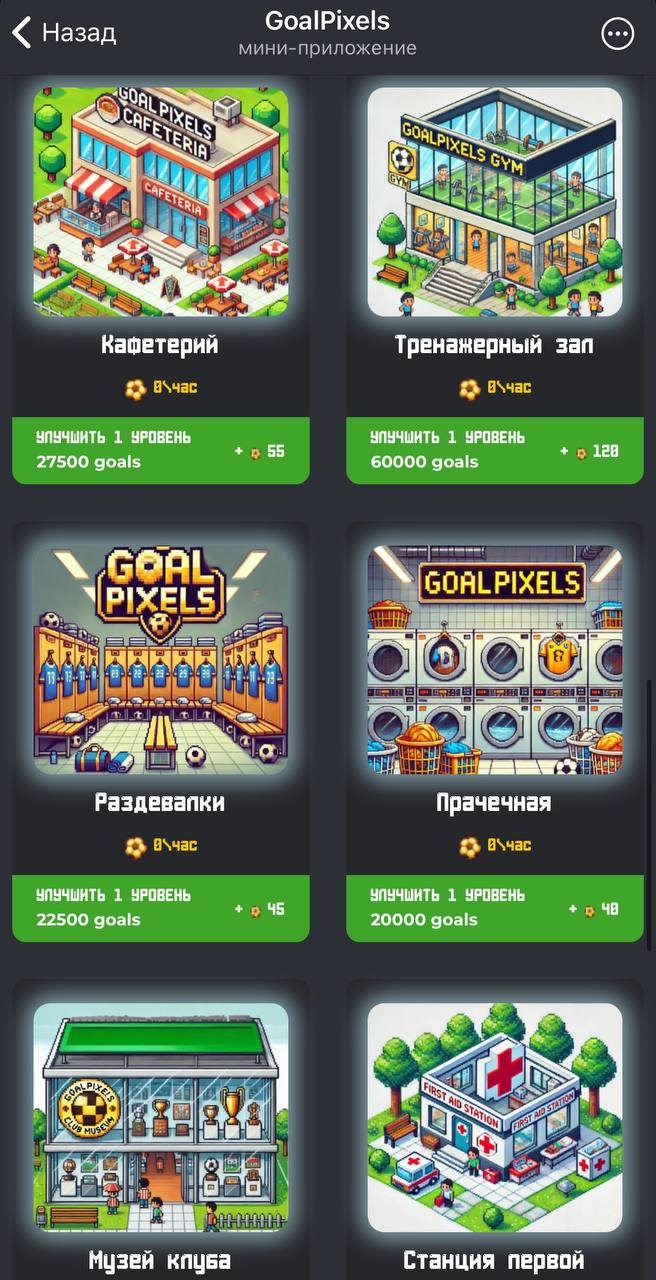Upgrade Кафетерий for 27500 goals
Screen dimensions: 656x1280
pyautogui.click(x=161, y=450)
